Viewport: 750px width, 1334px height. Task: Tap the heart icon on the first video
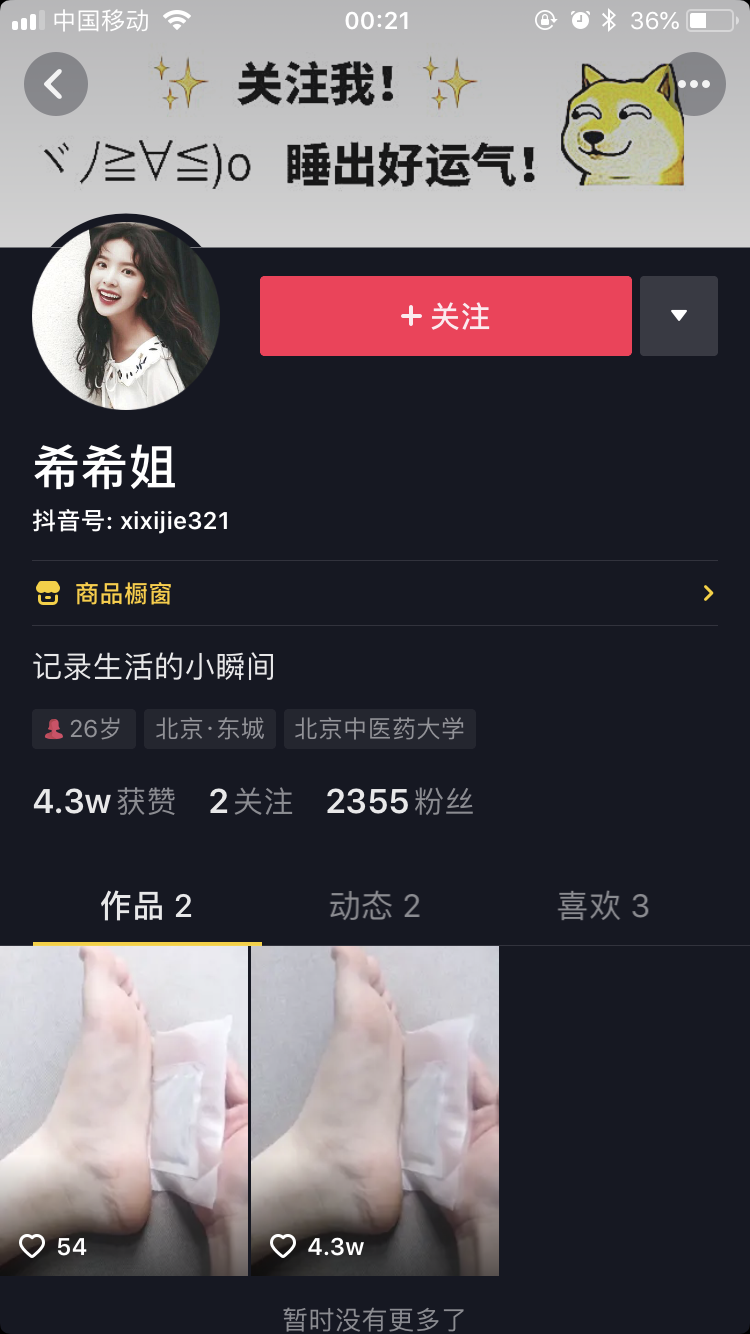[x=34, y=1246]
